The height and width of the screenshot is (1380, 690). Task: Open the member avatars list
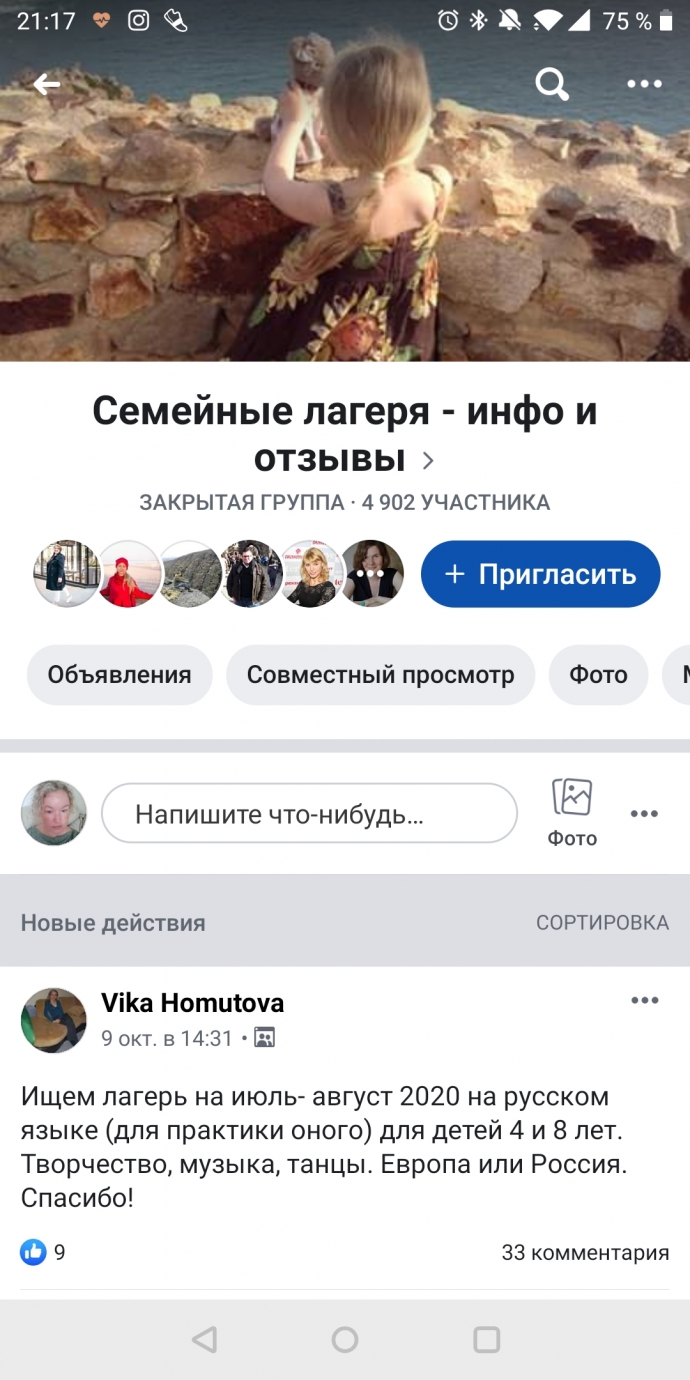[x=219, y=574]
